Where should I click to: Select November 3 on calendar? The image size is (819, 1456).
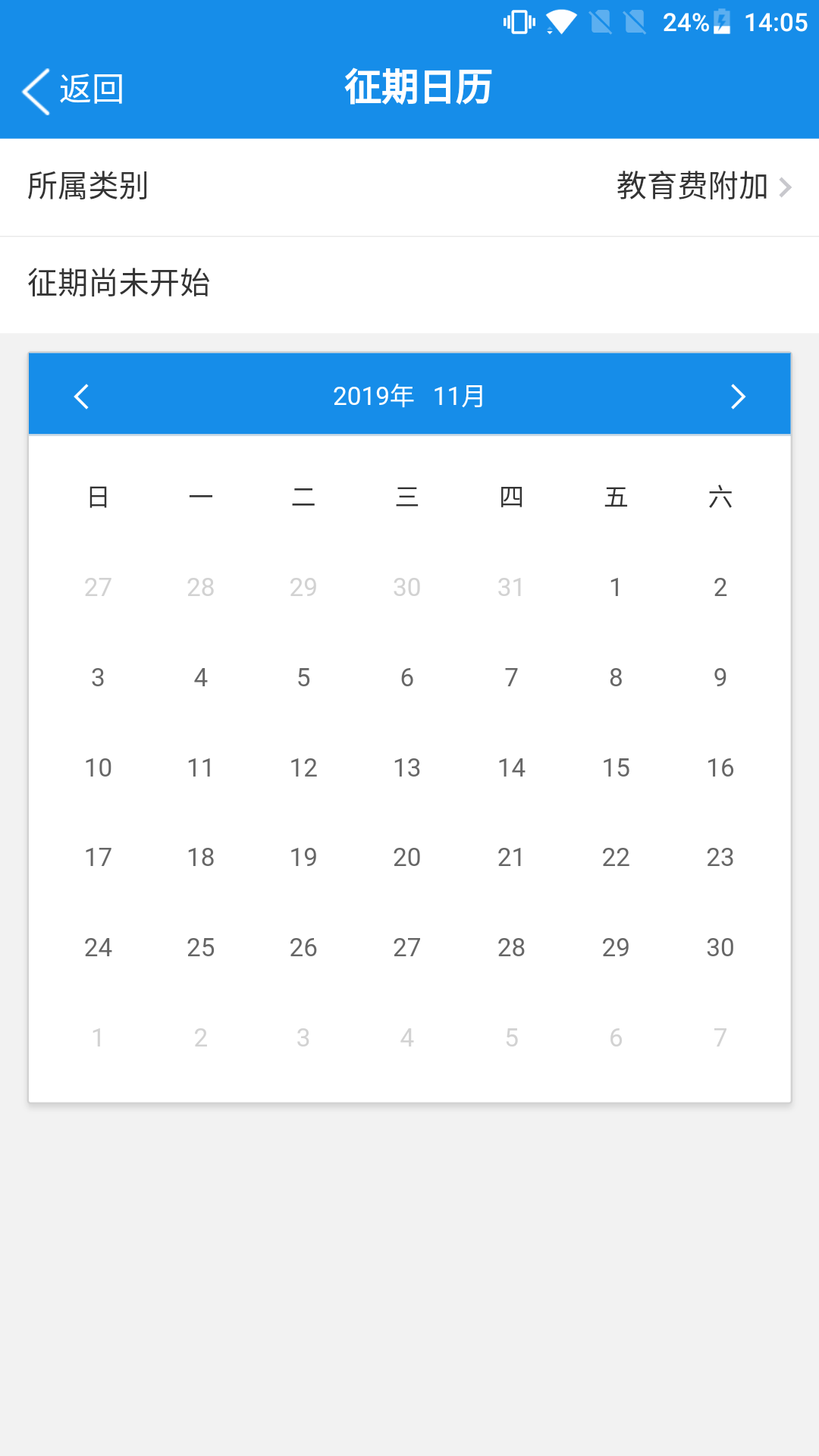[98, 677]
